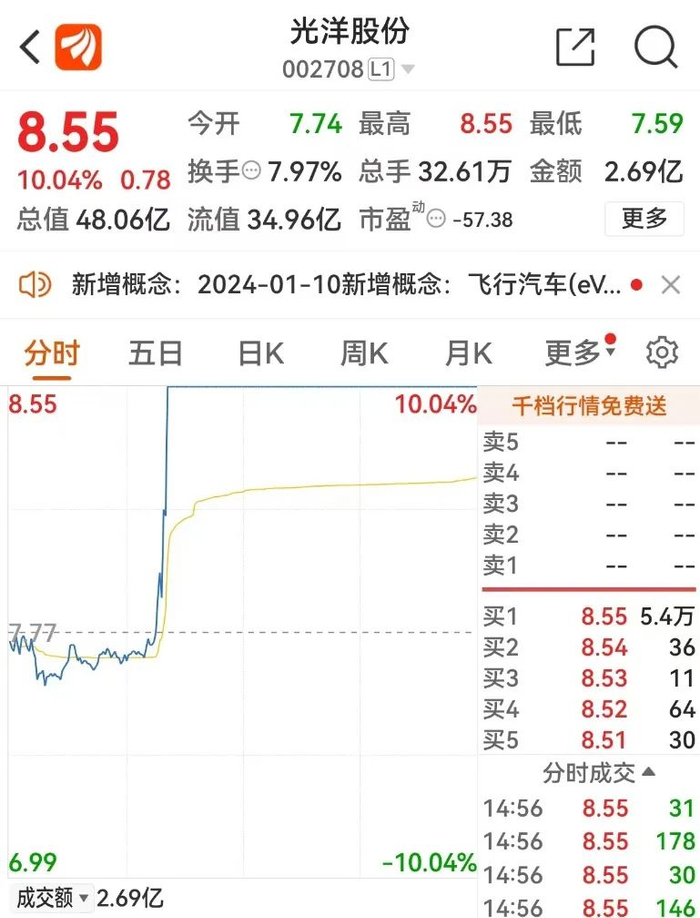Switch to the 日K tab

tap(260, 354)
